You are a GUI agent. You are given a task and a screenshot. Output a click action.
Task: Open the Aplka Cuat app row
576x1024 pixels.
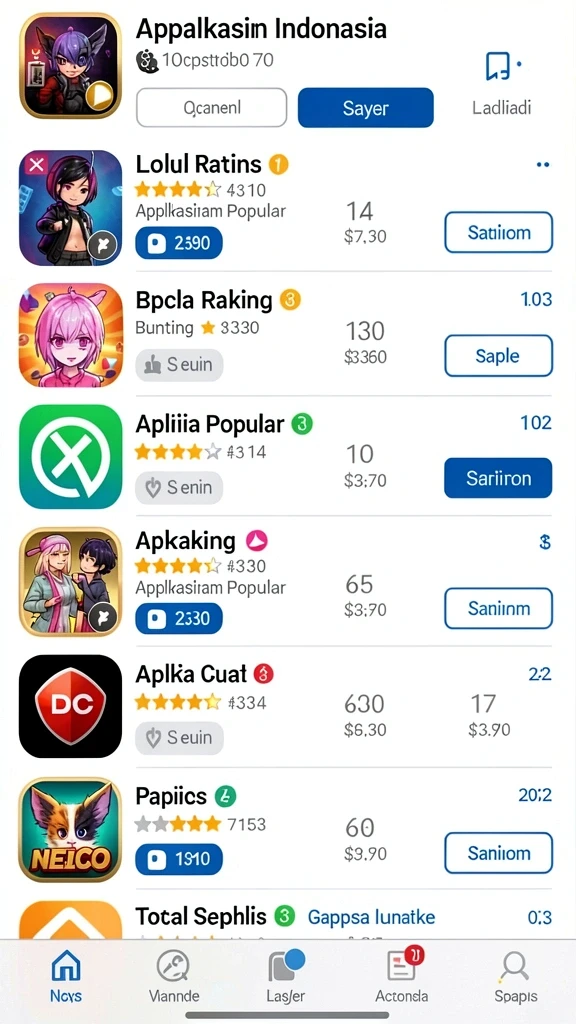(x=285, y=707)
